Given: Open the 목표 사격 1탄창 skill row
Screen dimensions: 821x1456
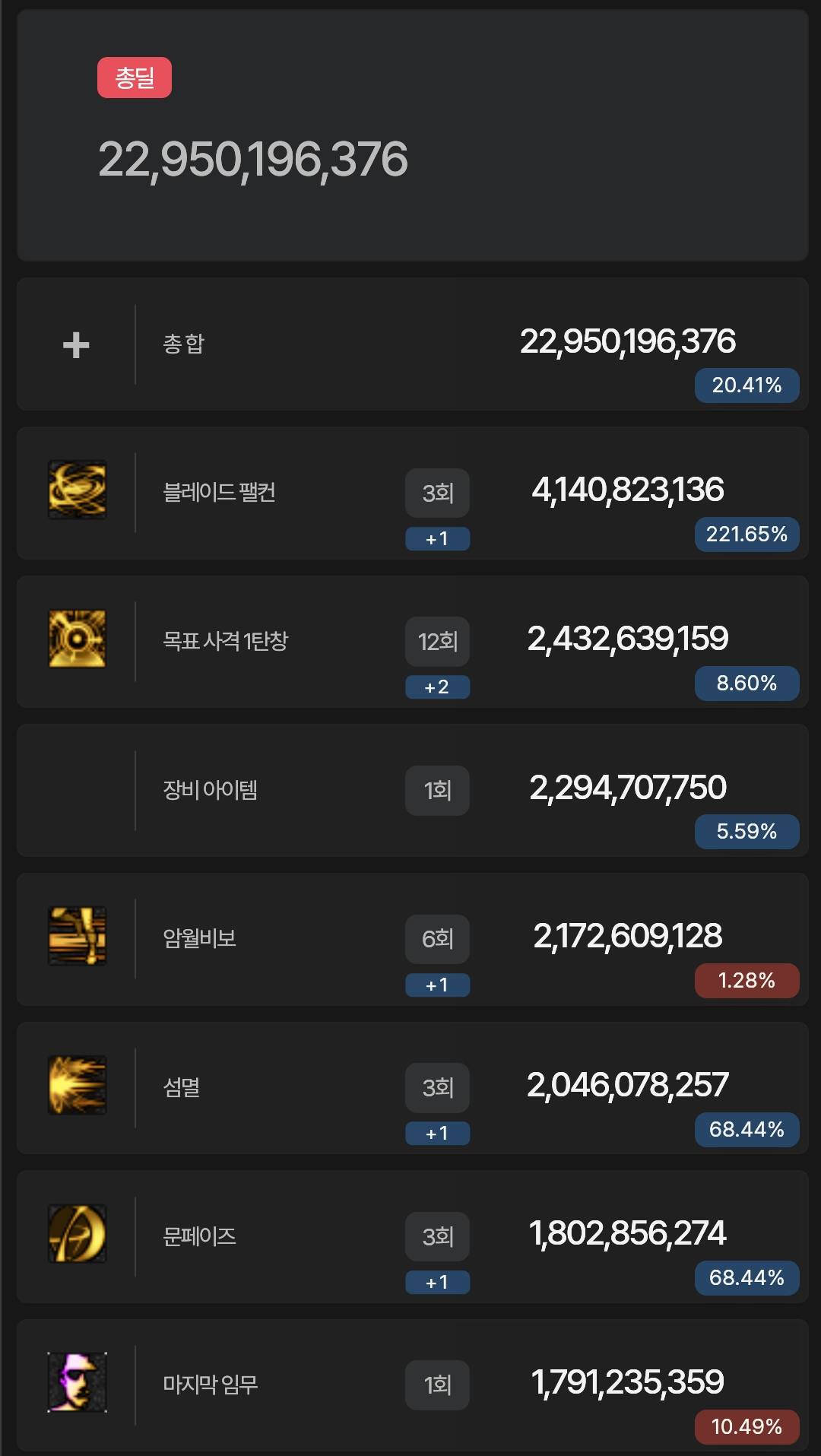Looking at the screenshot, I should [x=412, y=642].
